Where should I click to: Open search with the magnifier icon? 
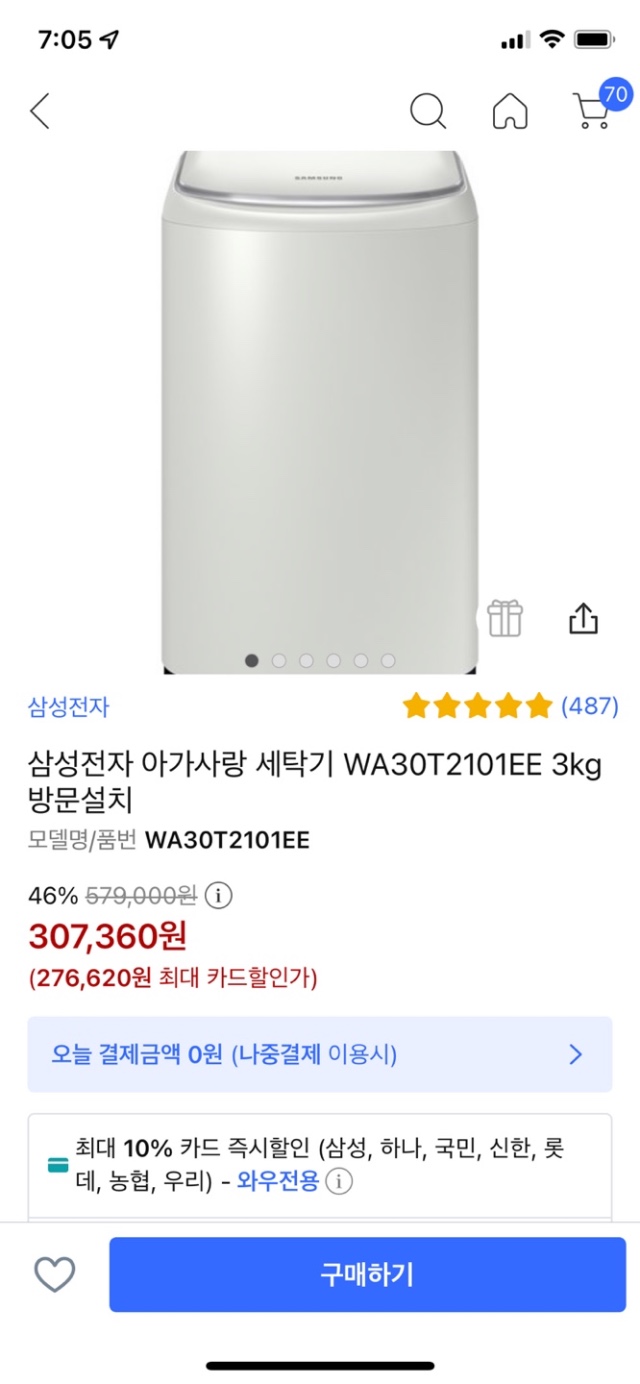coord(428,111)
